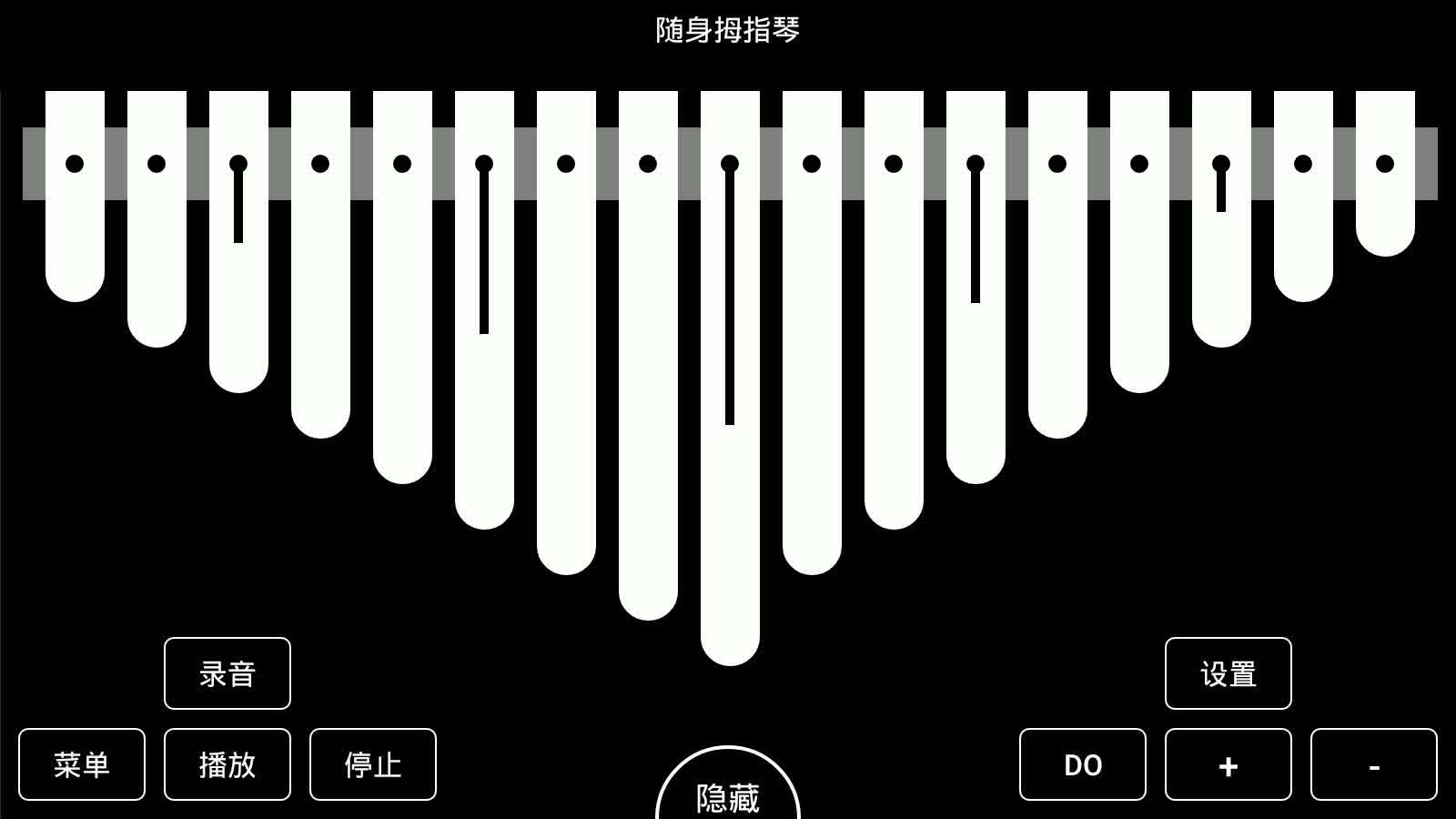Open 设置 settings
This screenshot has width=1456, height=819.
[x=1228, y=673]
